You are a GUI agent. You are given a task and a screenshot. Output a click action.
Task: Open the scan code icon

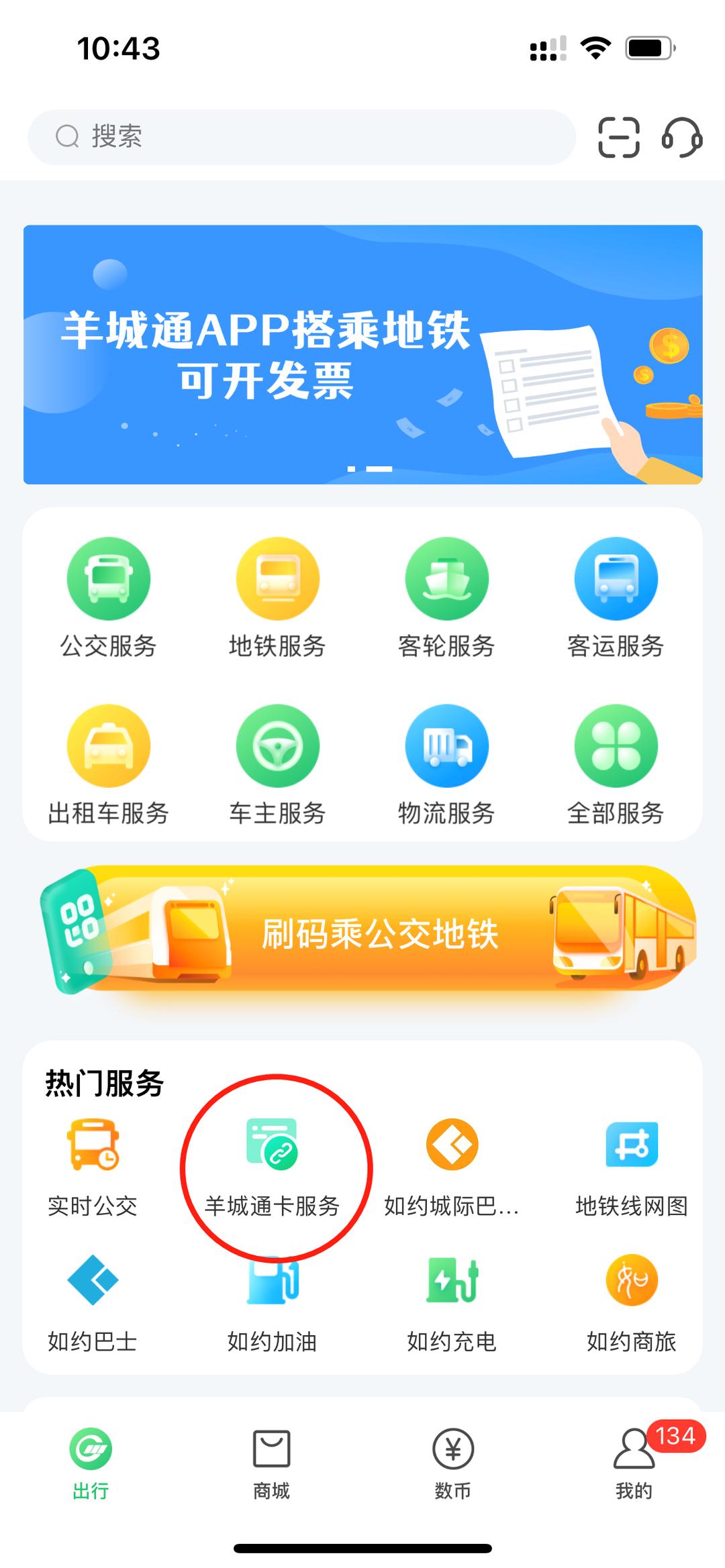[618, 137]
